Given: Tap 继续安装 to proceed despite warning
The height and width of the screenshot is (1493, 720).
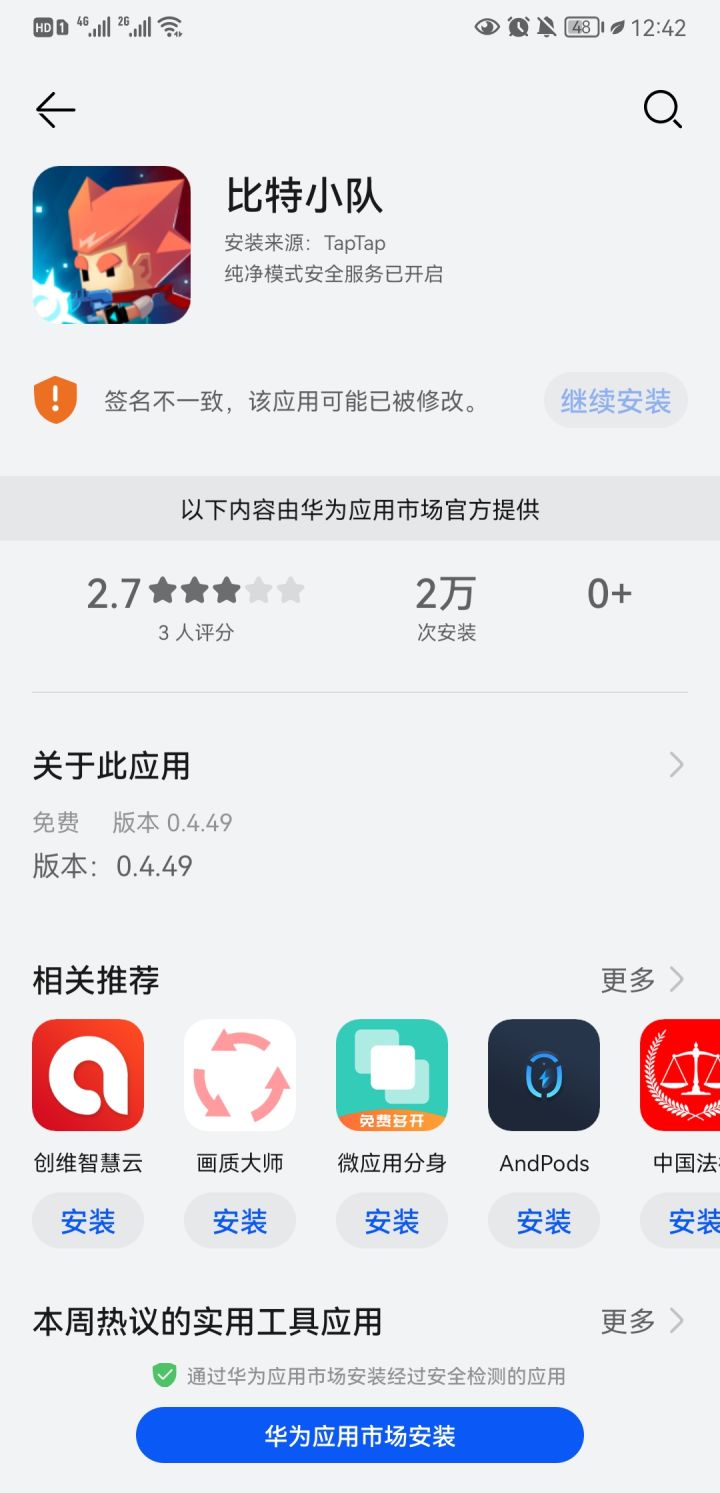Looking at the screenshot, I should tap(615, 399).
